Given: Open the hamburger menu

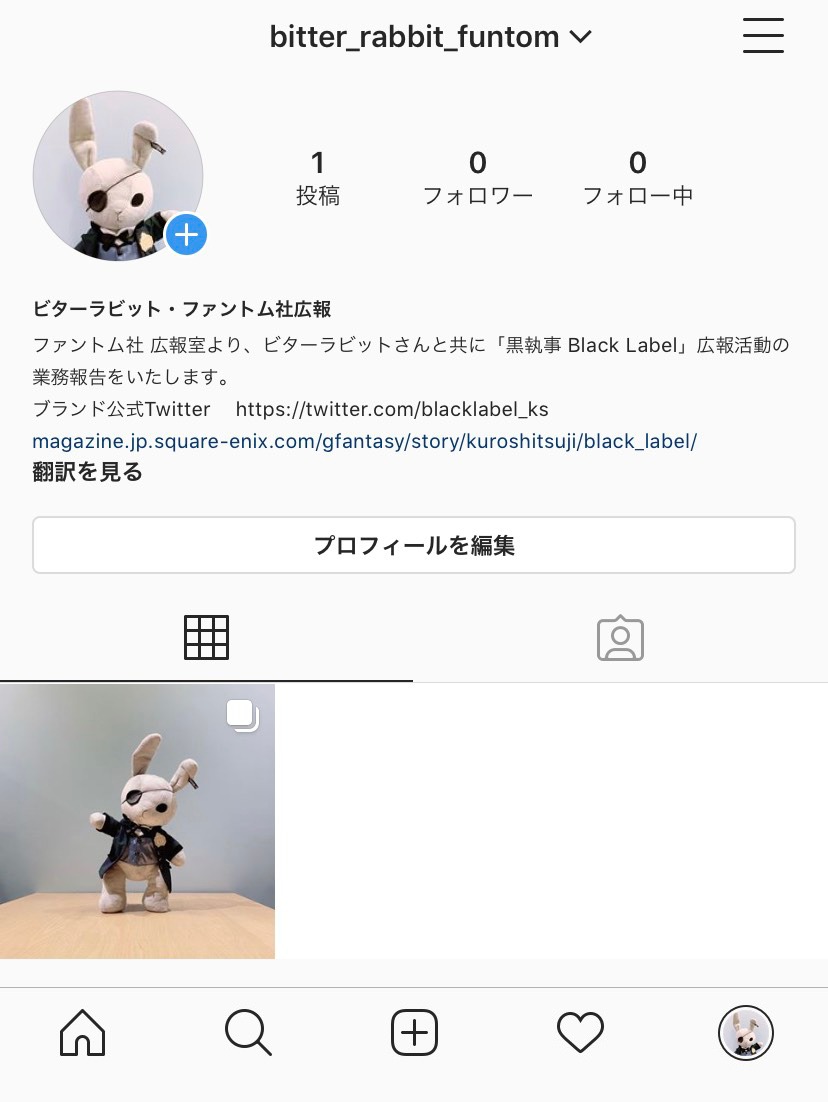Looking at the screenshot, I should [x=763, y=37].
